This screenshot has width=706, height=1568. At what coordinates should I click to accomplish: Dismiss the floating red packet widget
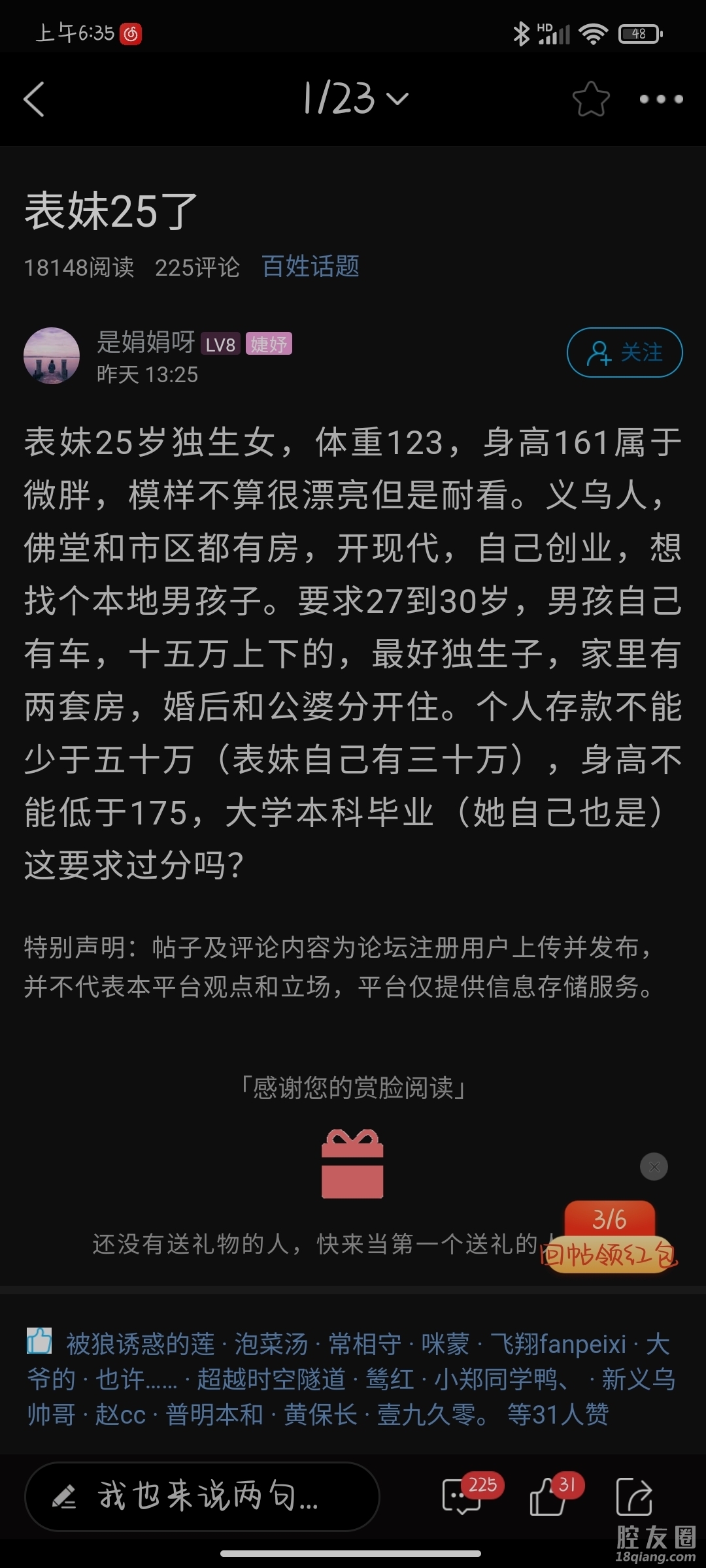pyautogui.click(x=654, y=1166)
